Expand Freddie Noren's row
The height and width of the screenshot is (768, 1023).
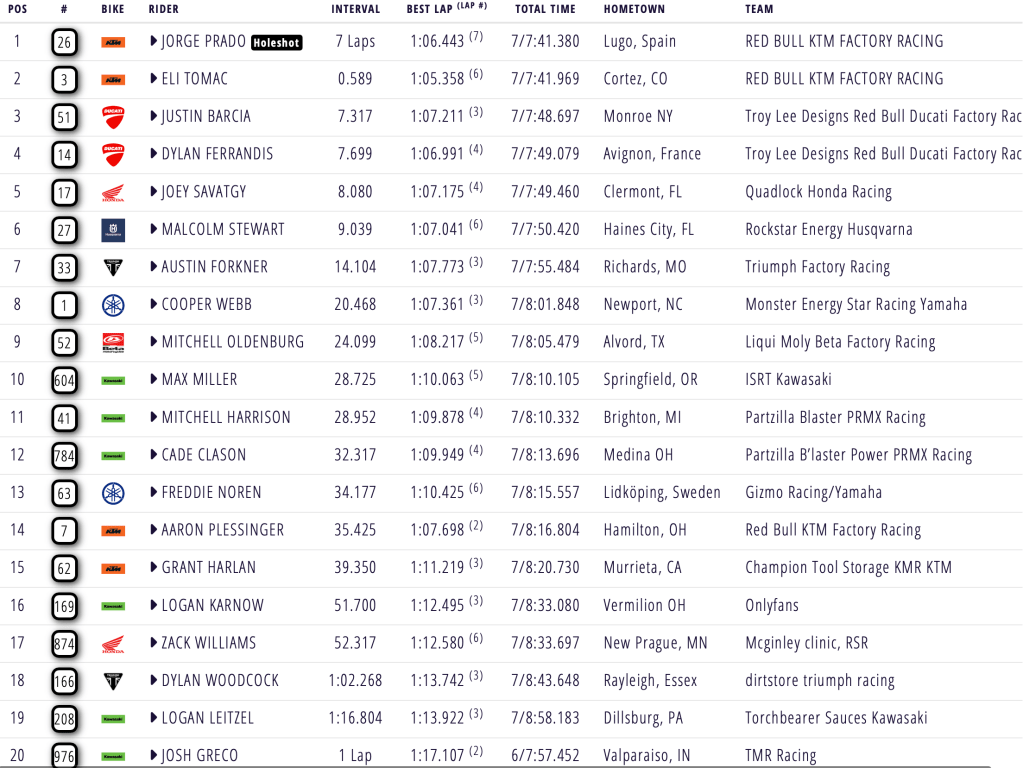point(154,493)
